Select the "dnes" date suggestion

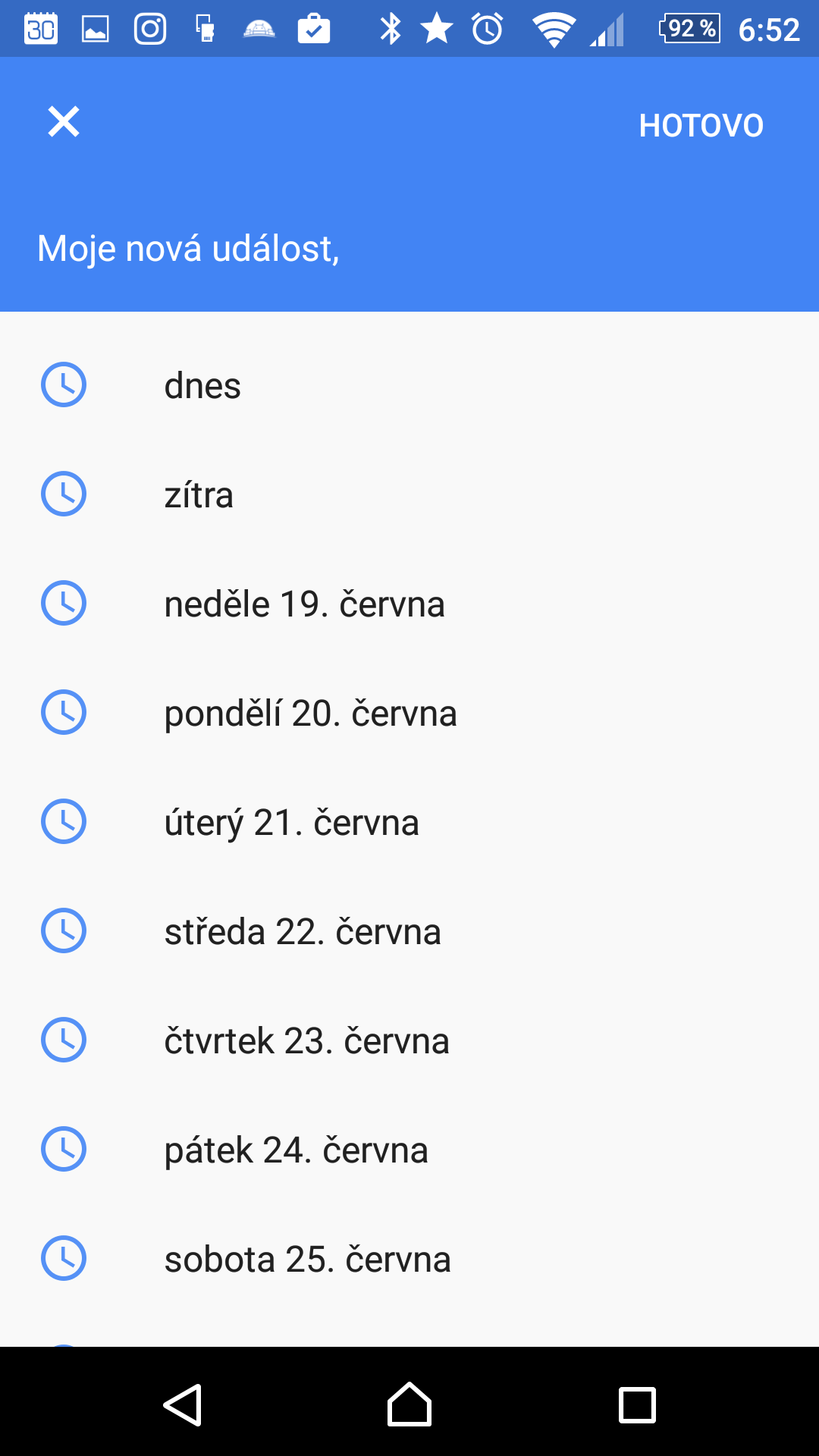tap(409, 385)
